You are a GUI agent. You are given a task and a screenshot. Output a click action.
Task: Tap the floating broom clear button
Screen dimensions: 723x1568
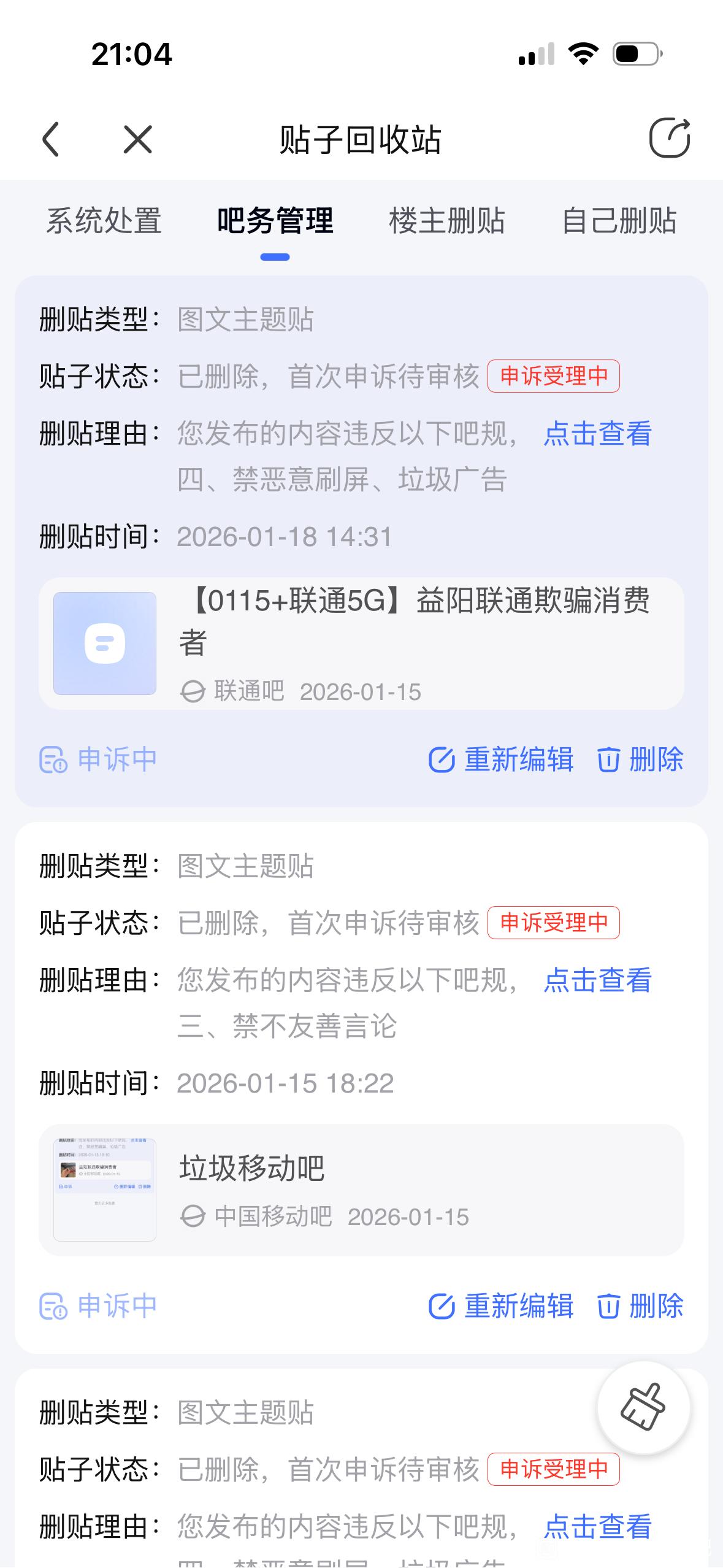pyautogui.click(x=643, y=1408)
